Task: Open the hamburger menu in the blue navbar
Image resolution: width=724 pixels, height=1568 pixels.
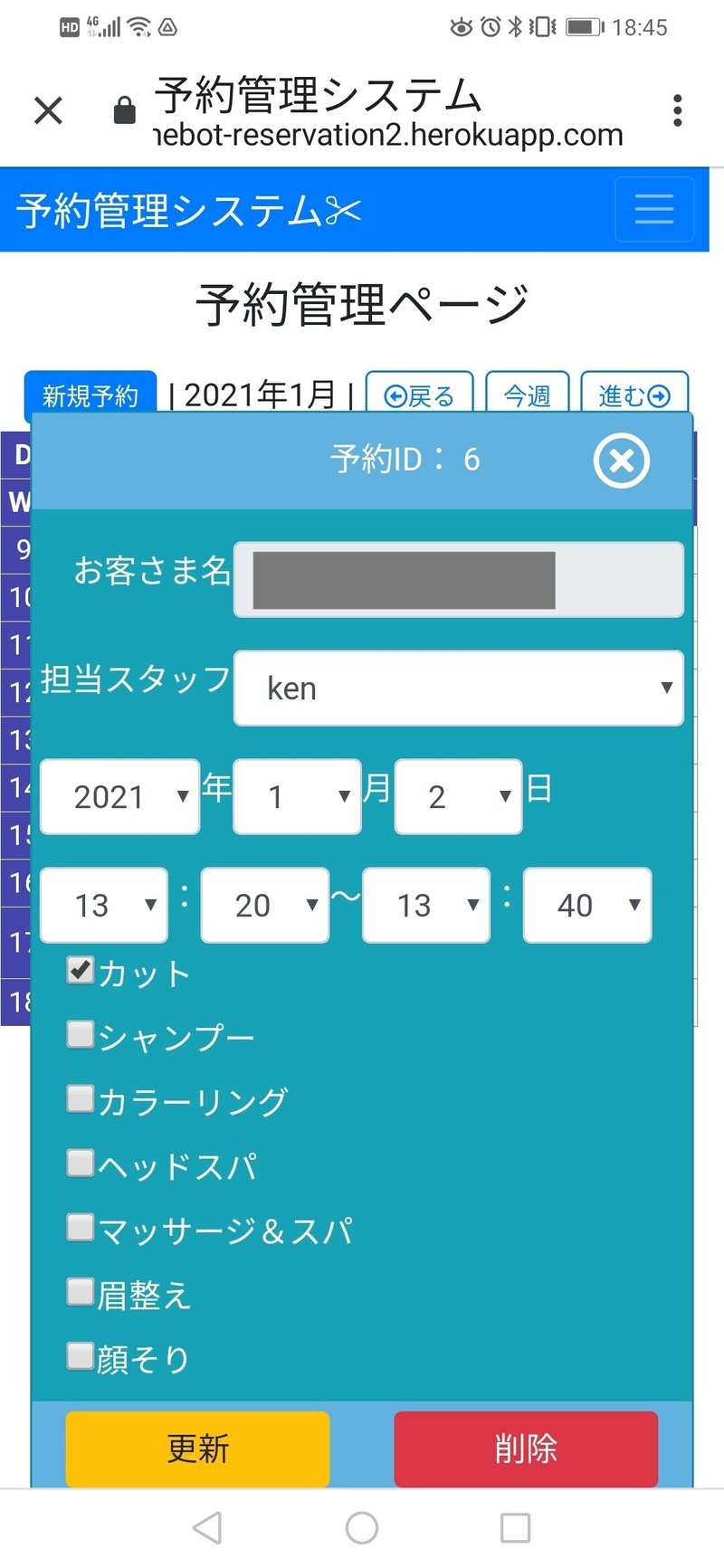Action: pyautogui.click(x=653, y=209)
